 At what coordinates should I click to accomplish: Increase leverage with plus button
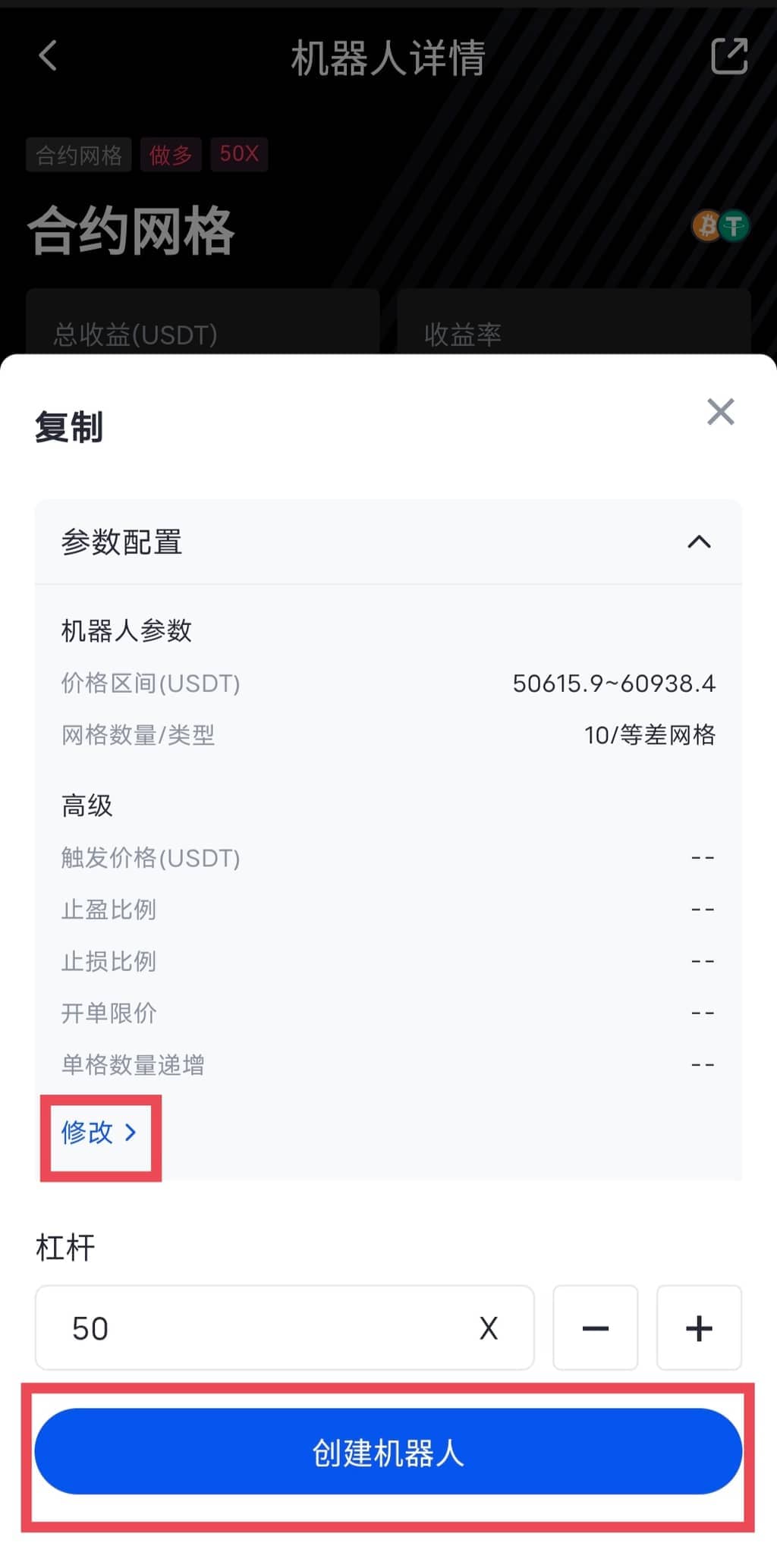point(699,1328)
